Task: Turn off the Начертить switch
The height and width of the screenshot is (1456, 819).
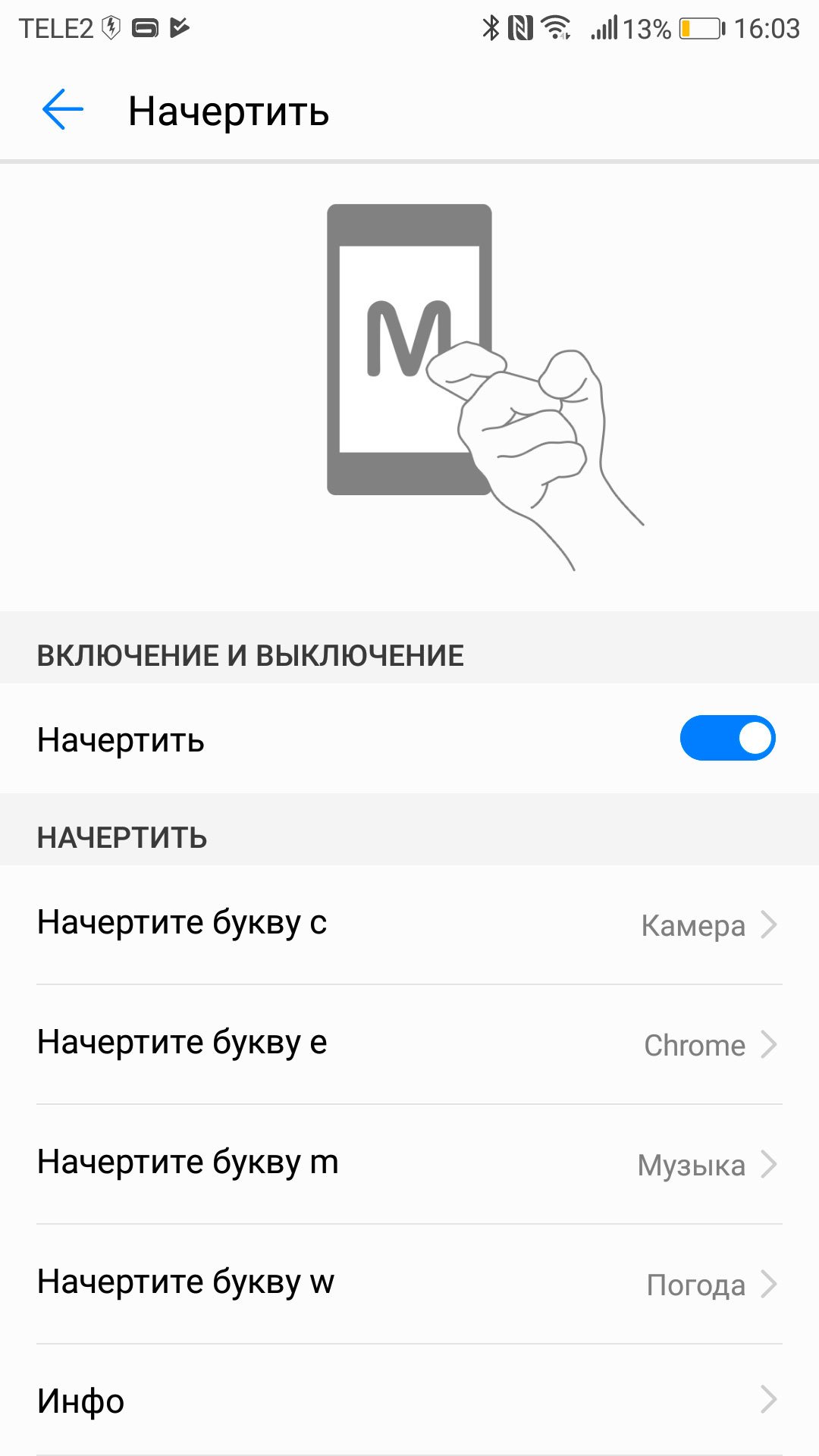Action: click(x=727, y=738)
